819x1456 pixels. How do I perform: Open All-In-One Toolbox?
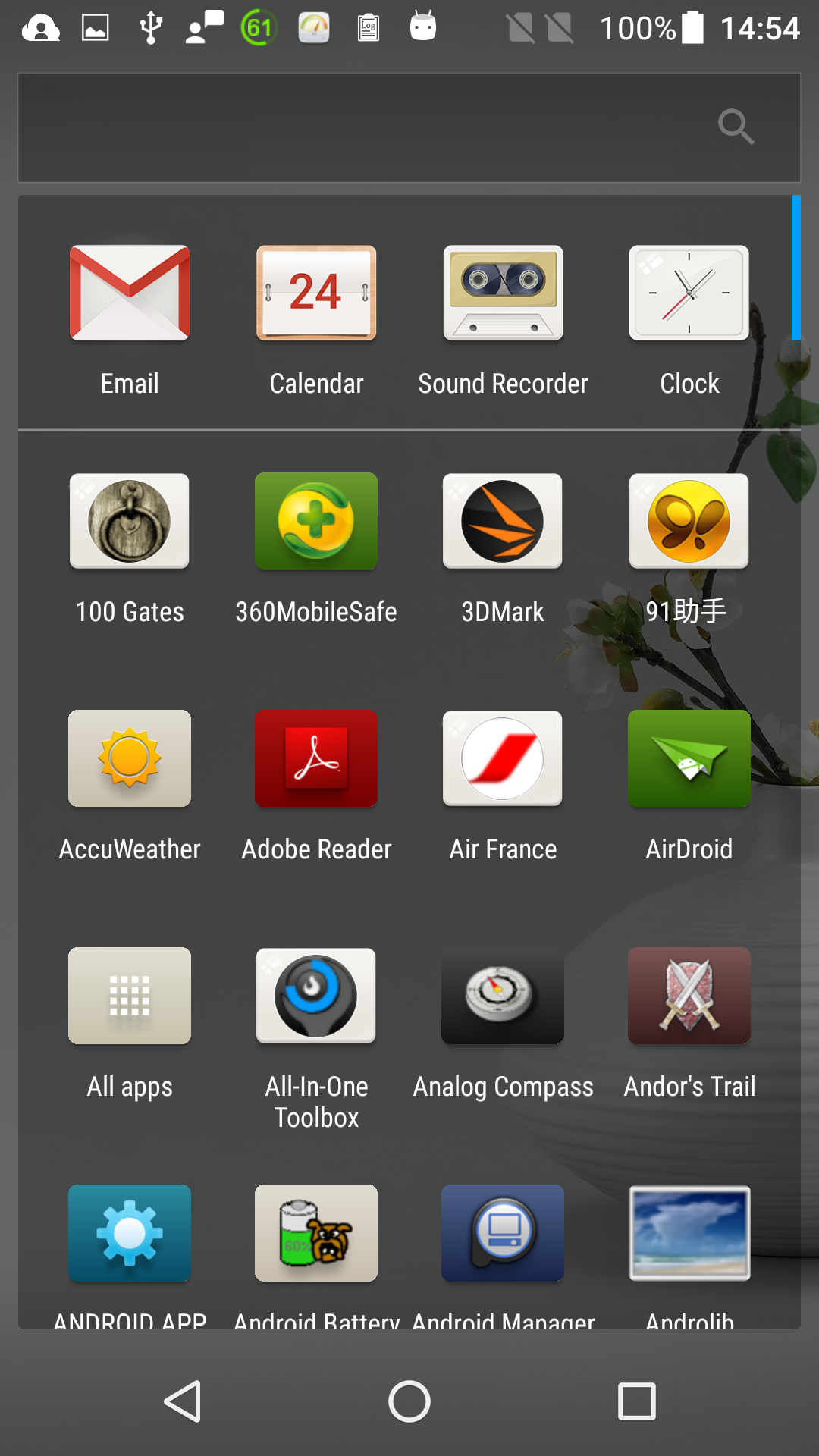pyautogui.click(x=316, y=996)
